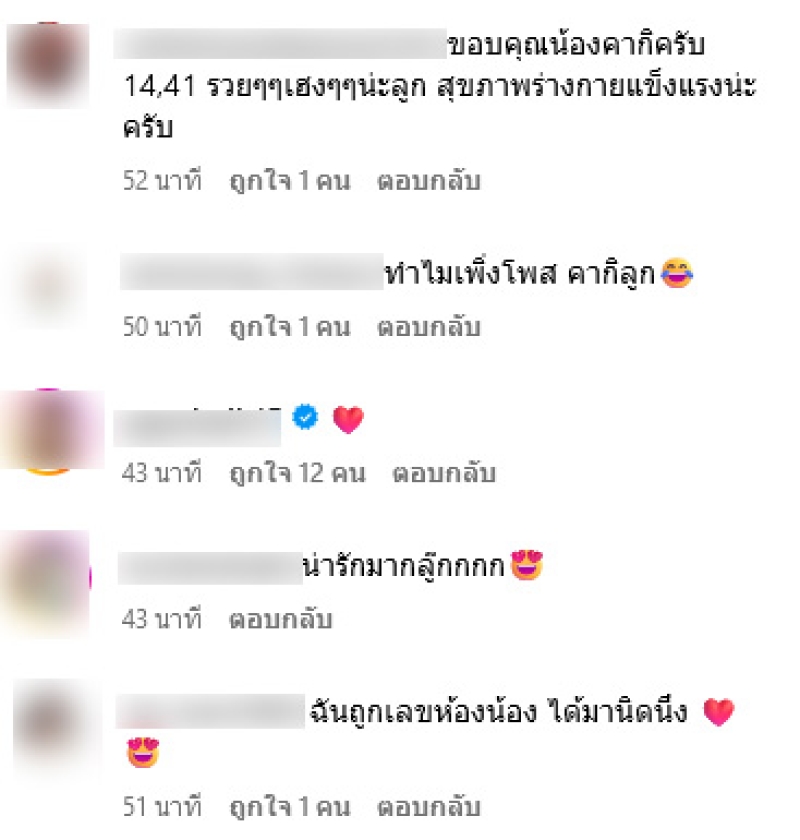Open the profile picture beside the ขอบคุณน้องคากิครับ comment
Viewport: 800px width, 840px height.
tap(49, 65)
